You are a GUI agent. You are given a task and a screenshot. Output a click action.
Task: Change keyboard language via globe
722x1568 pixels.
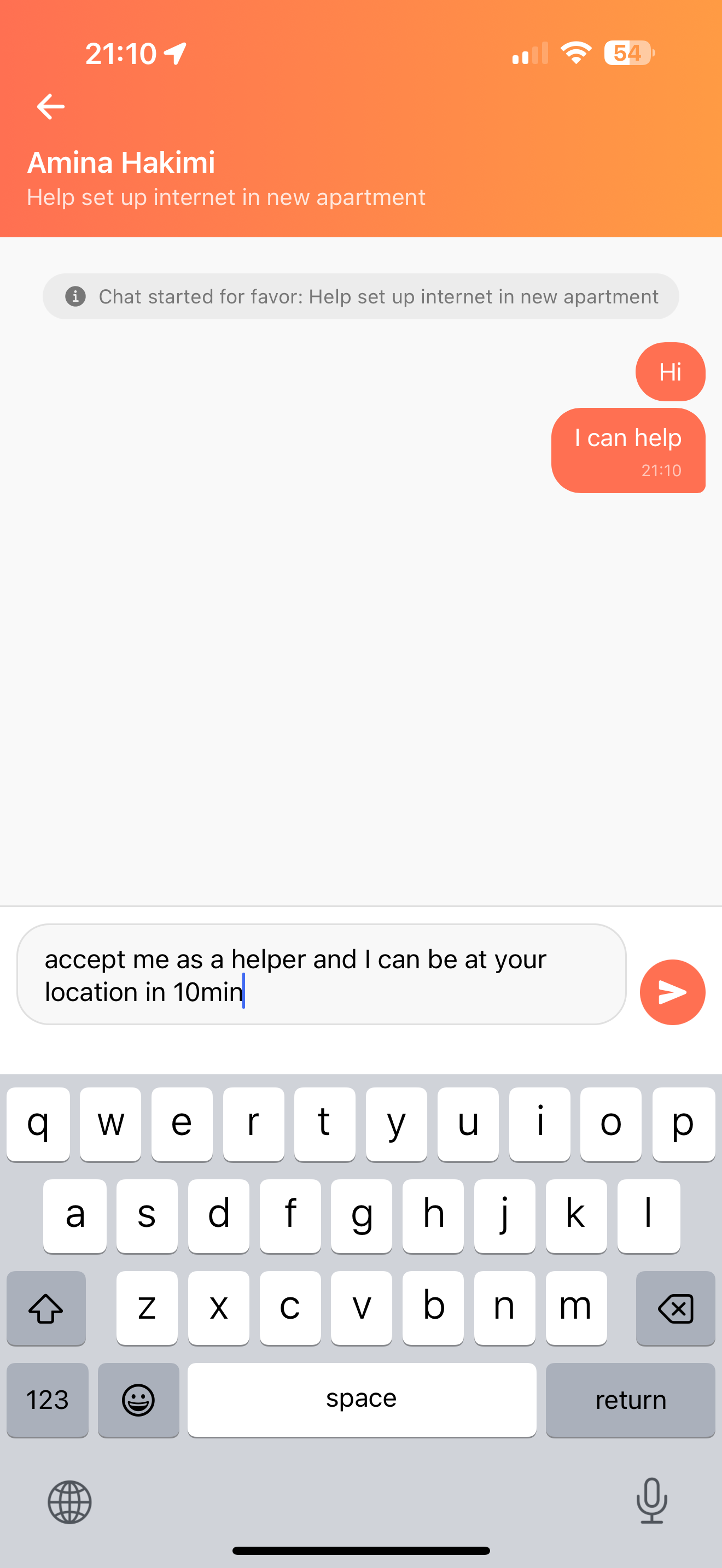coord(69,1502)
